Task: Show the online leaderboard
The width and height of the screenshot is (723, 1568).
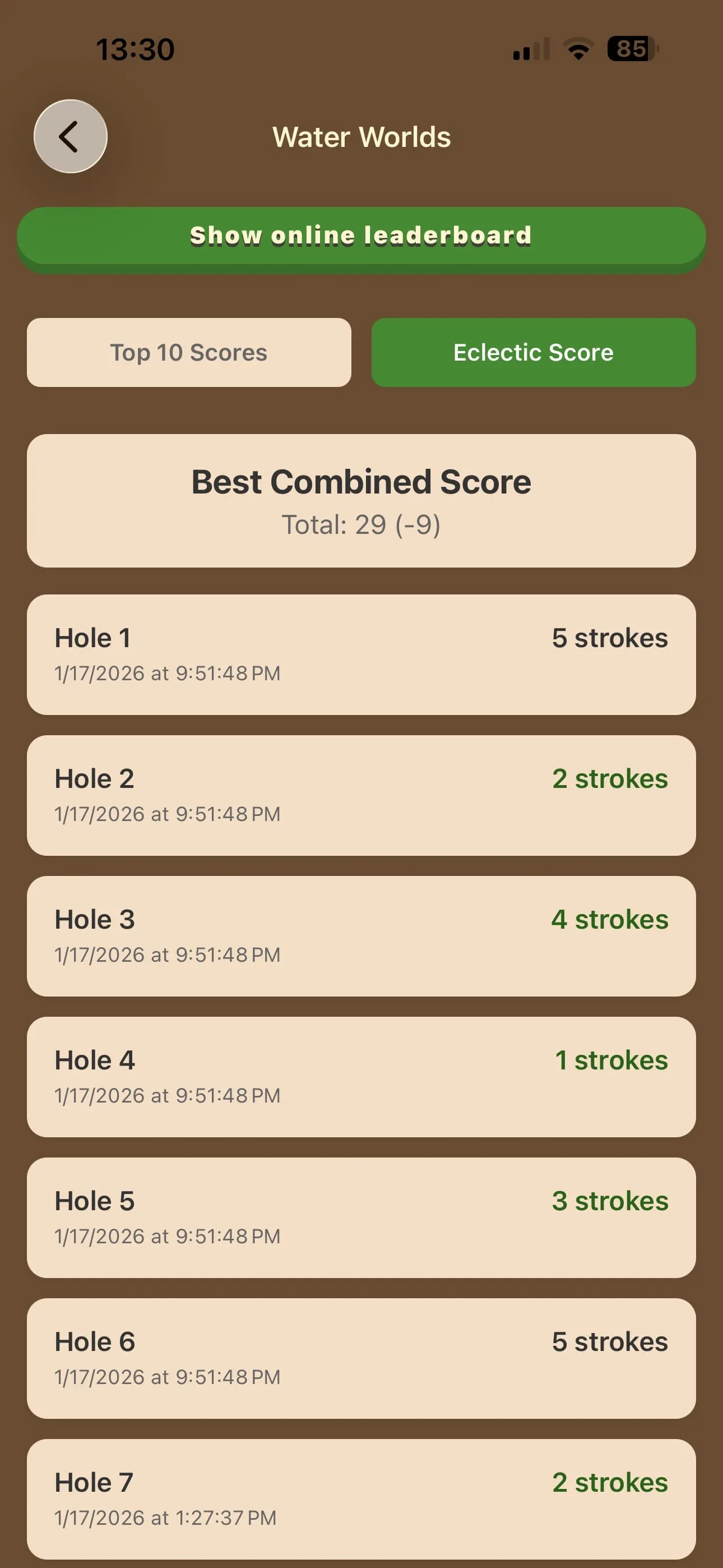Action: pos(361,236)
